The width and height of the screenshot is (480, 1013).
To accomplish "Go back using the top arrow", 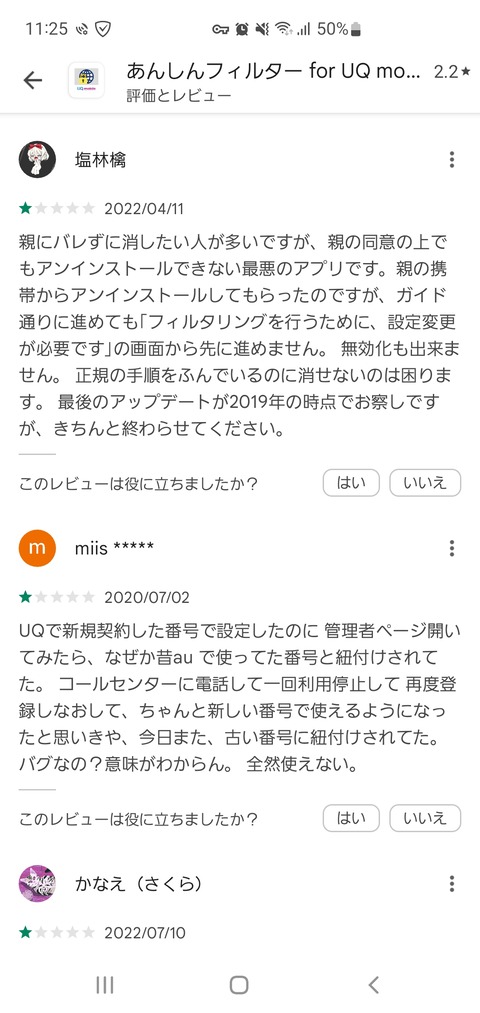I will pyautogui.click(x=32, y=80).
